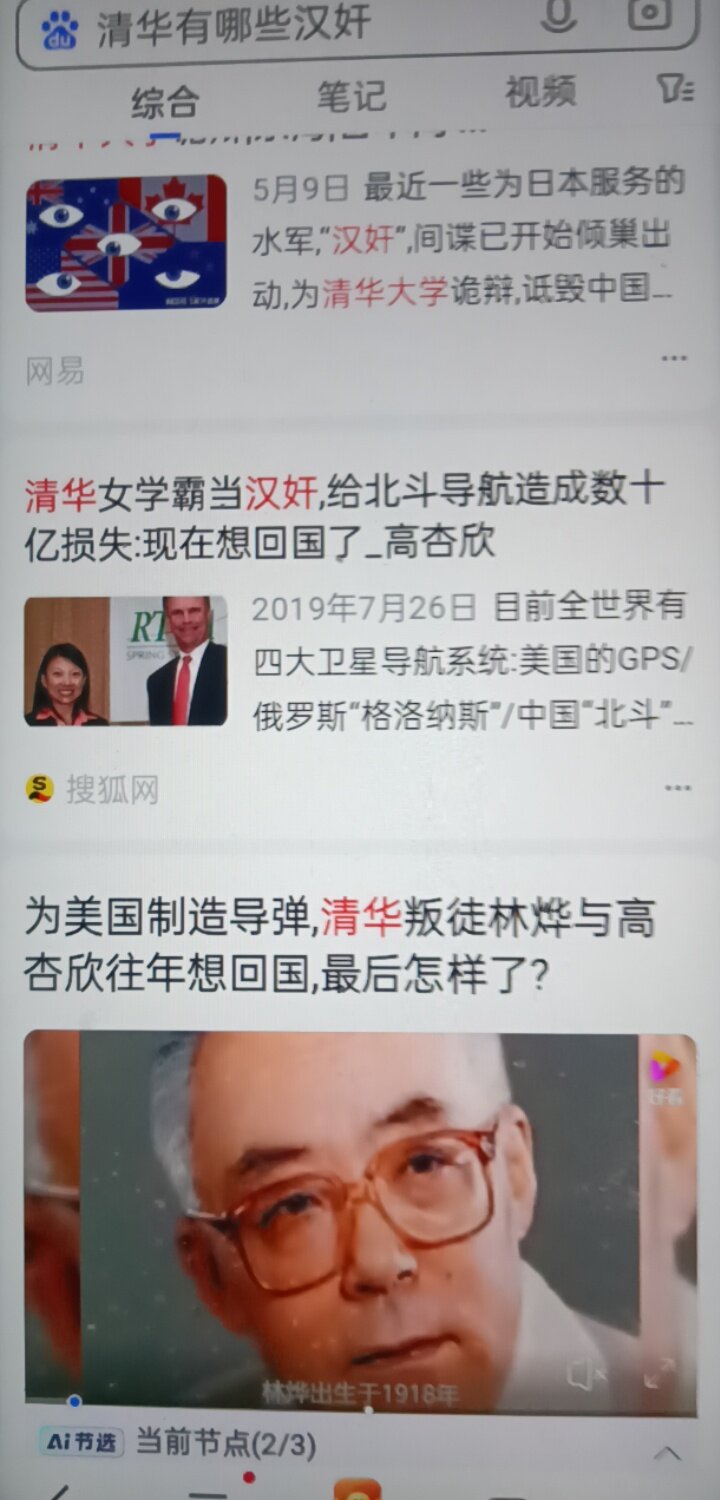Open camera image search
This screenshot has height=1500, width=720.
[x=651, y=14]
